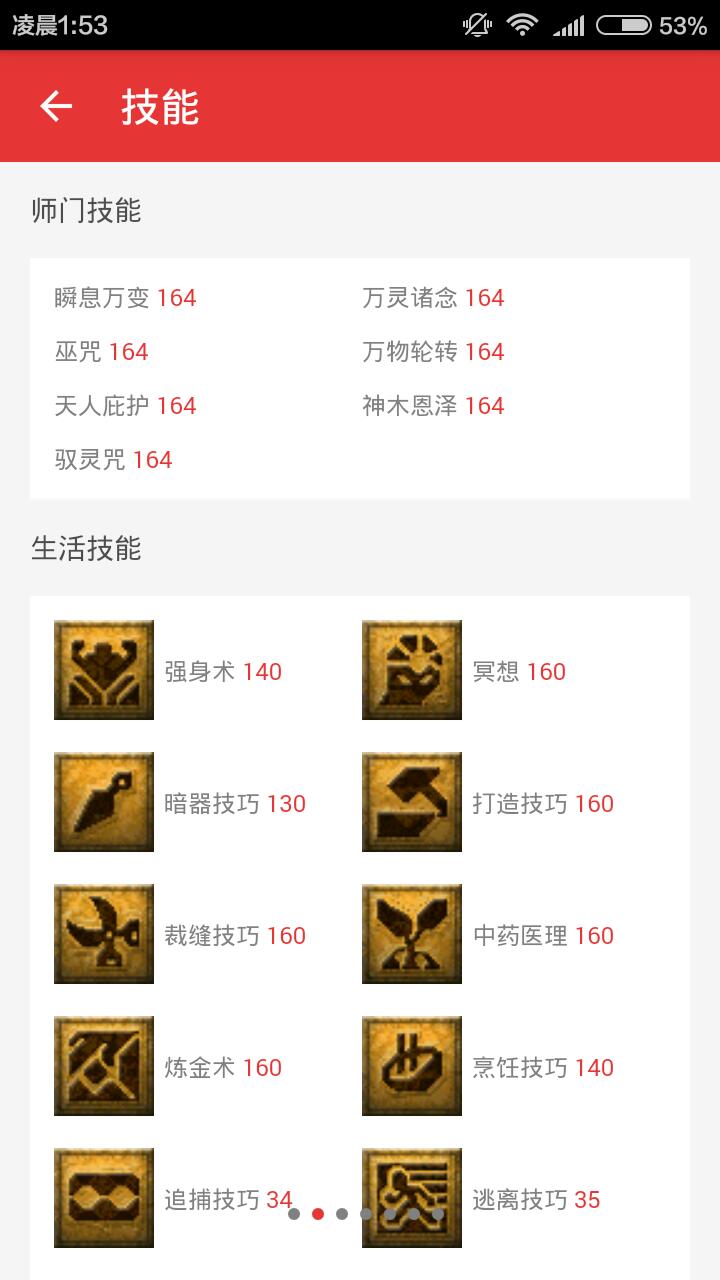This screenshot has width=720, height=1280.
Task: Open the 逃离技巧 skill icon
Action: 412,1198
